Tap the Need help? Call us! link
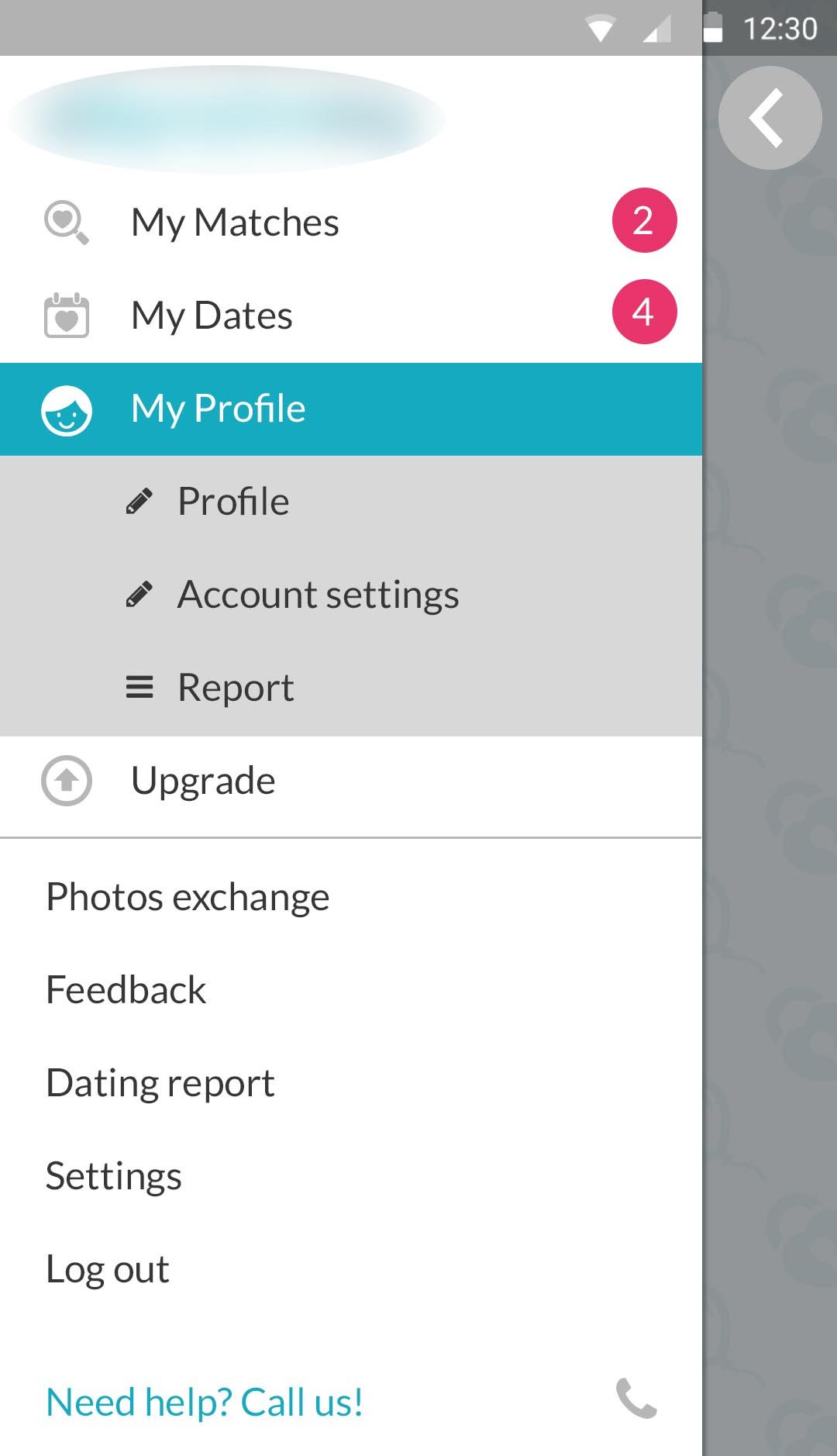Viewport: 837px width, 1456px height. (x=205, y=1402)
